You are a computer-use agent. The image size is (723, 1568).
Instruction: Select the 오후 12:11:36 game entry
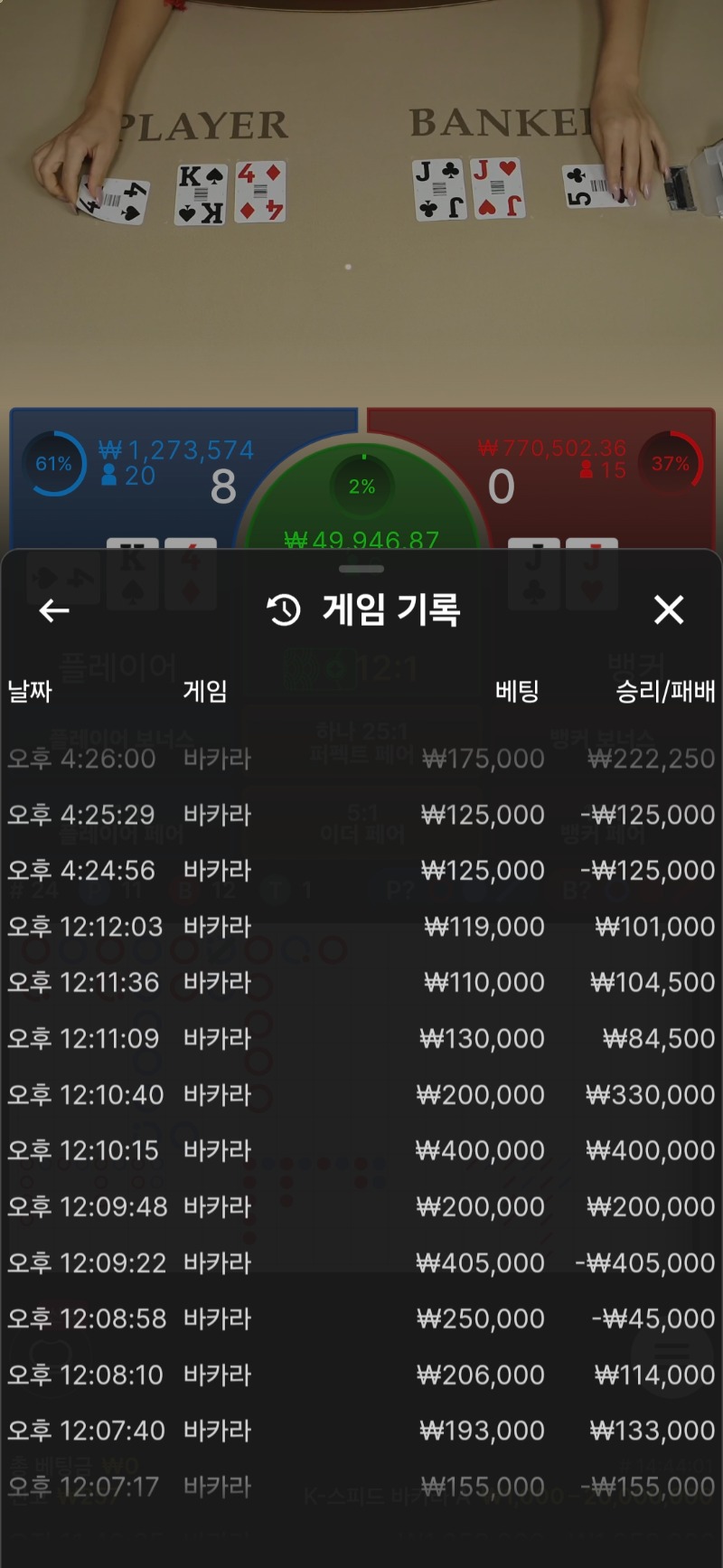361,983
